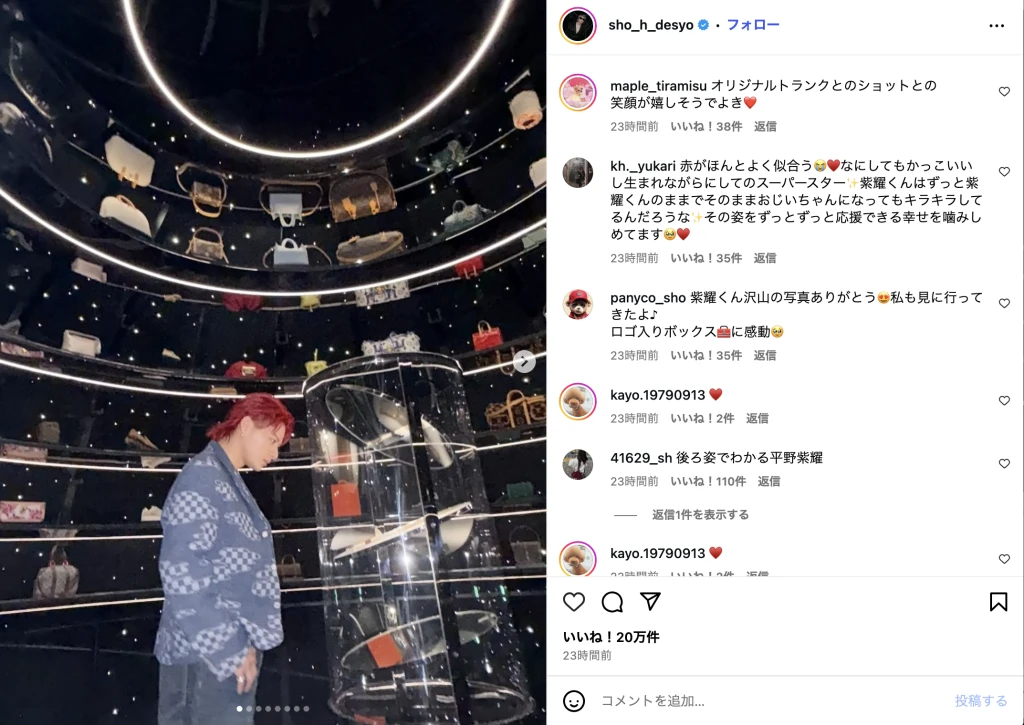Viewport: 1024px width, 725px height.
Task: Go to the next photo in the carousel
Action: (x=525, y=362)
